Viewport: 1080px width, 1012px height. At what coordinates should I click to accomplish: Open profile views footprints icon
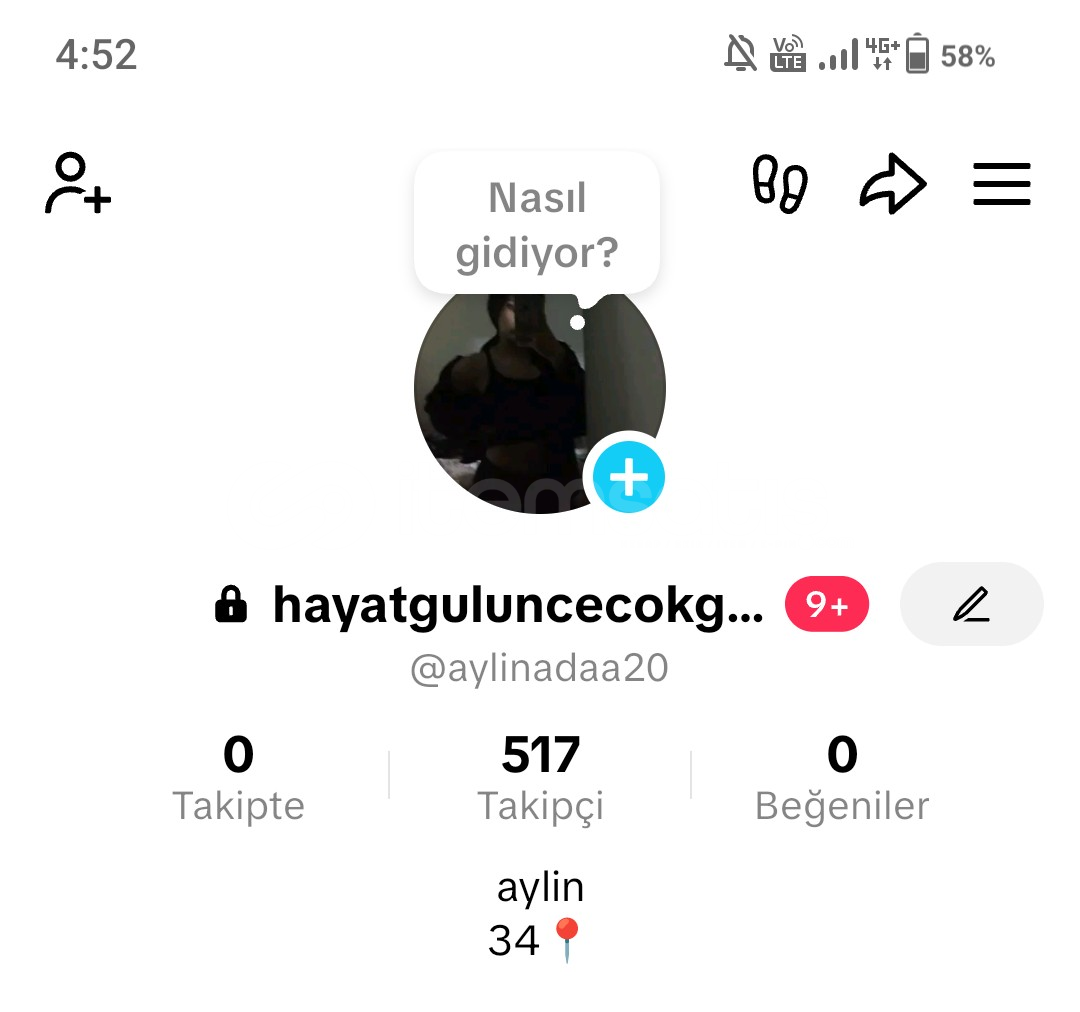point(780,185)
